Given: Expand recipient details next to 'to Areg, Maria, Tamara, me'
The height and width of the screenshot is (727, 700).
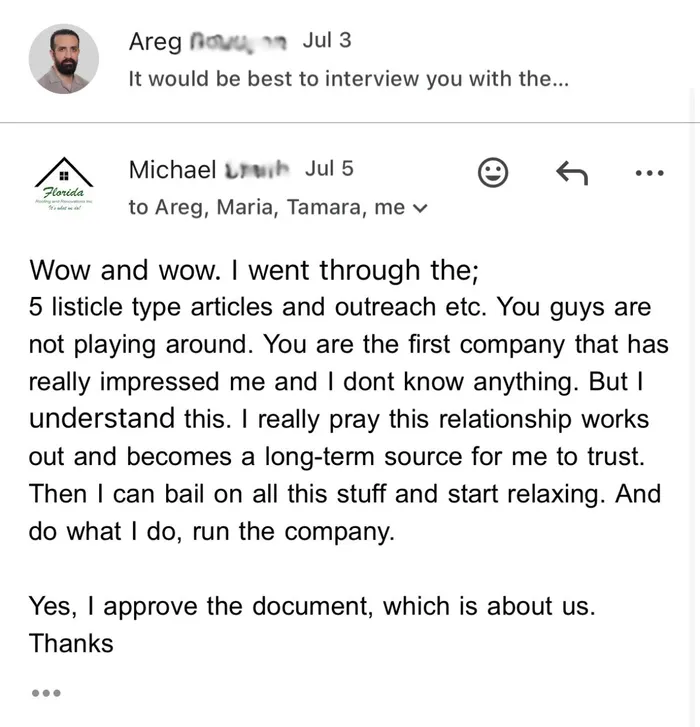Looking at the screenshot, I should click(420, 208).
